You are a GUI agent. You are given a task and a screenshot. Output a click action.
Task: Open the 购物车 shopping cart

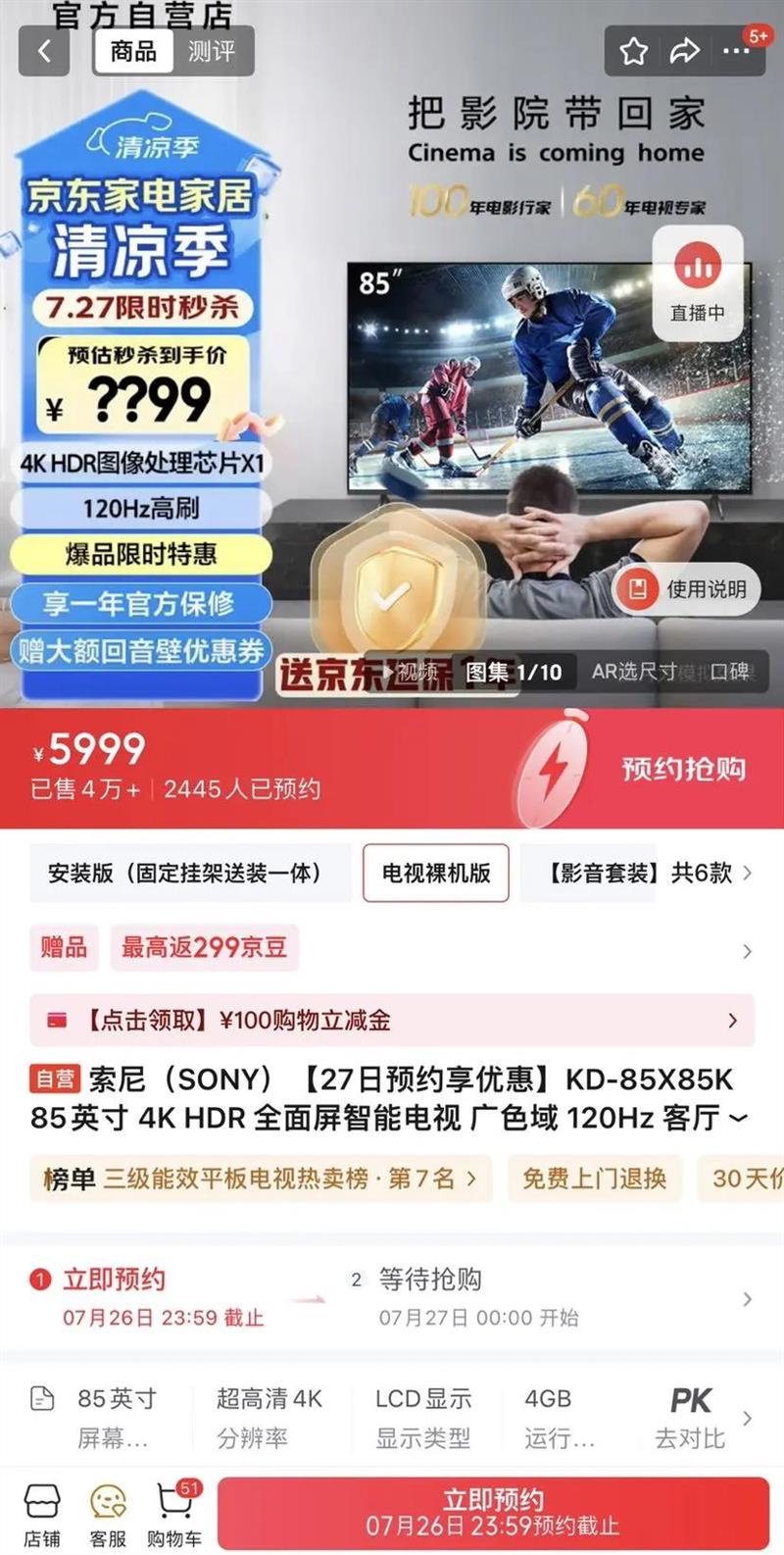(174, 1516)
